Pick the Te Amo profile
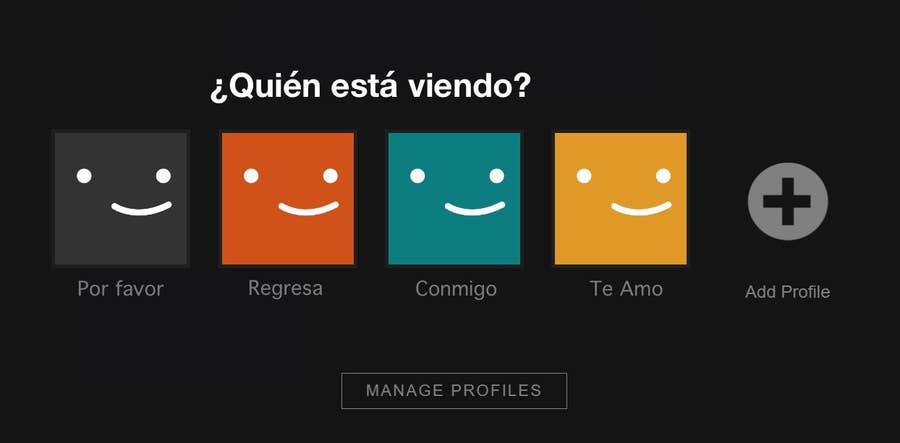This screenshot has width=900, height=443. [621, 199]
